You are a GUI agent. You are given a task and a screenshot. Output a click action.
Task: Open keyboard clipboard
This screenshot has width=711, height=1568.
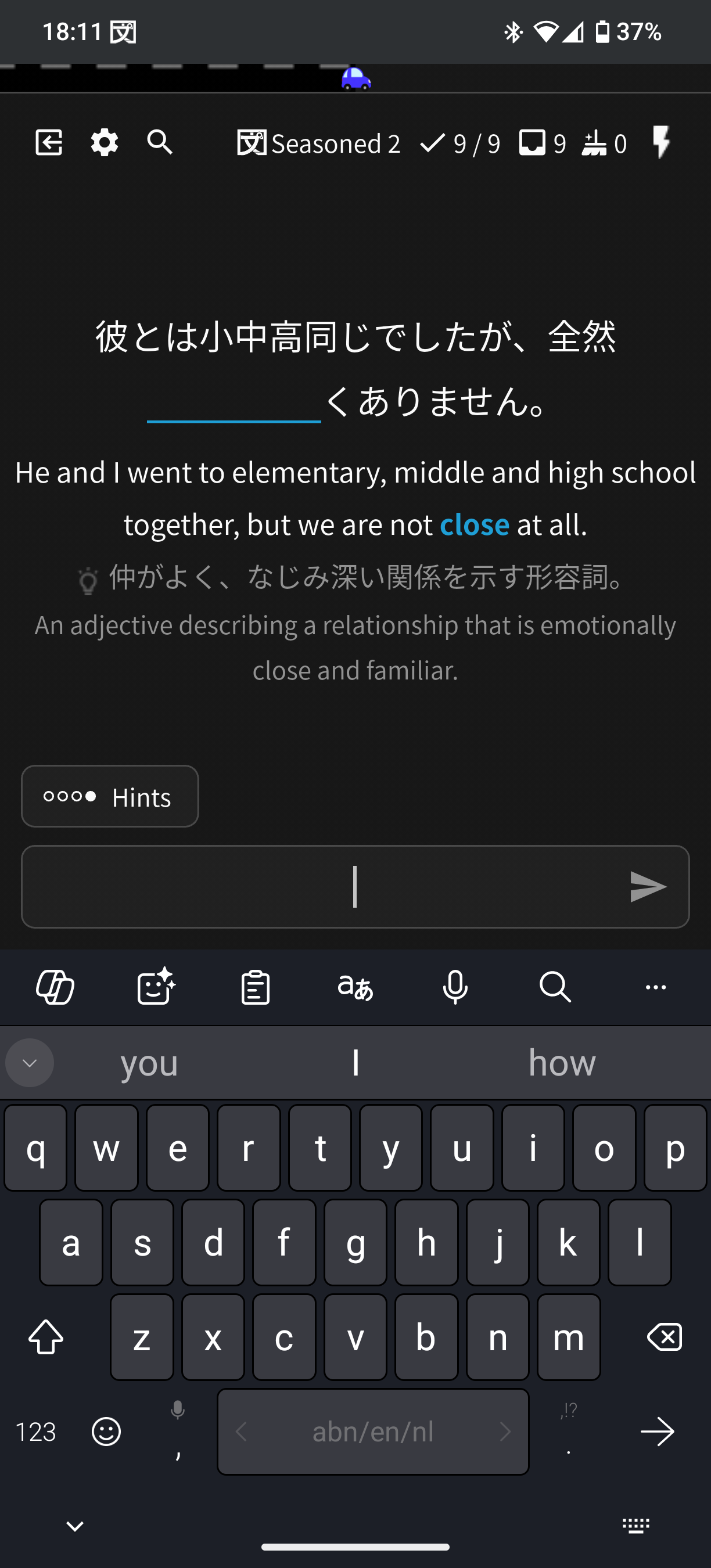255,987
